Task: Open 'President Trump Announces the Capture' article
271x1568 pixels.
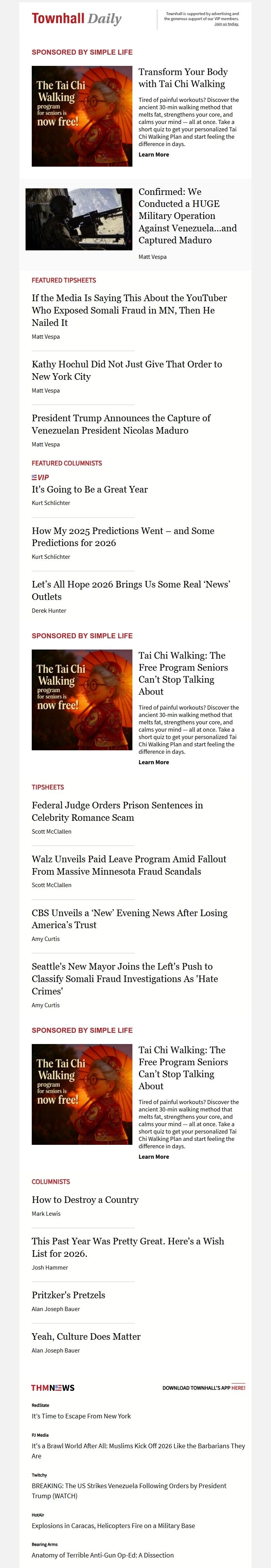Action: [x=121, y=424]
